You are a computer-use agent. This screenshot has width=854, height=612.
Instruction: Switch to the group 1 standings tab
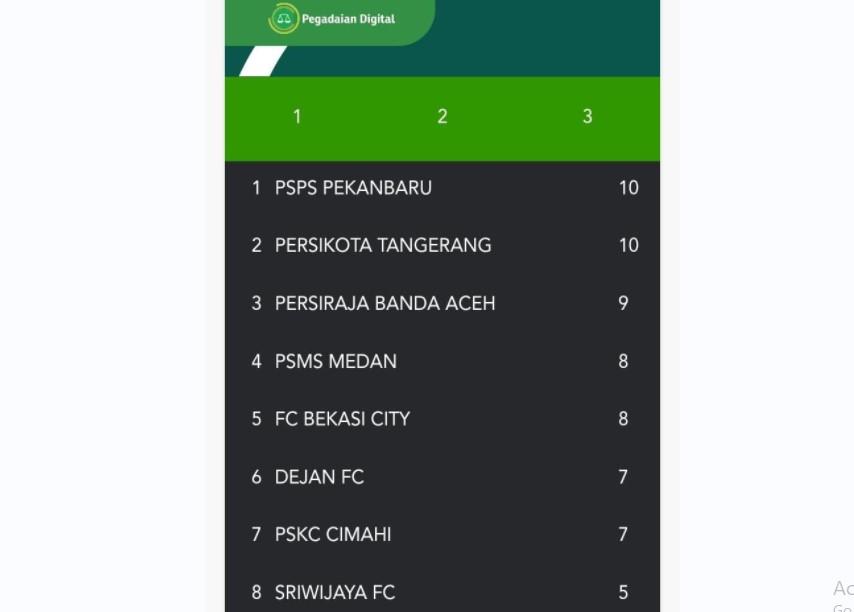(x=297, y=117)
